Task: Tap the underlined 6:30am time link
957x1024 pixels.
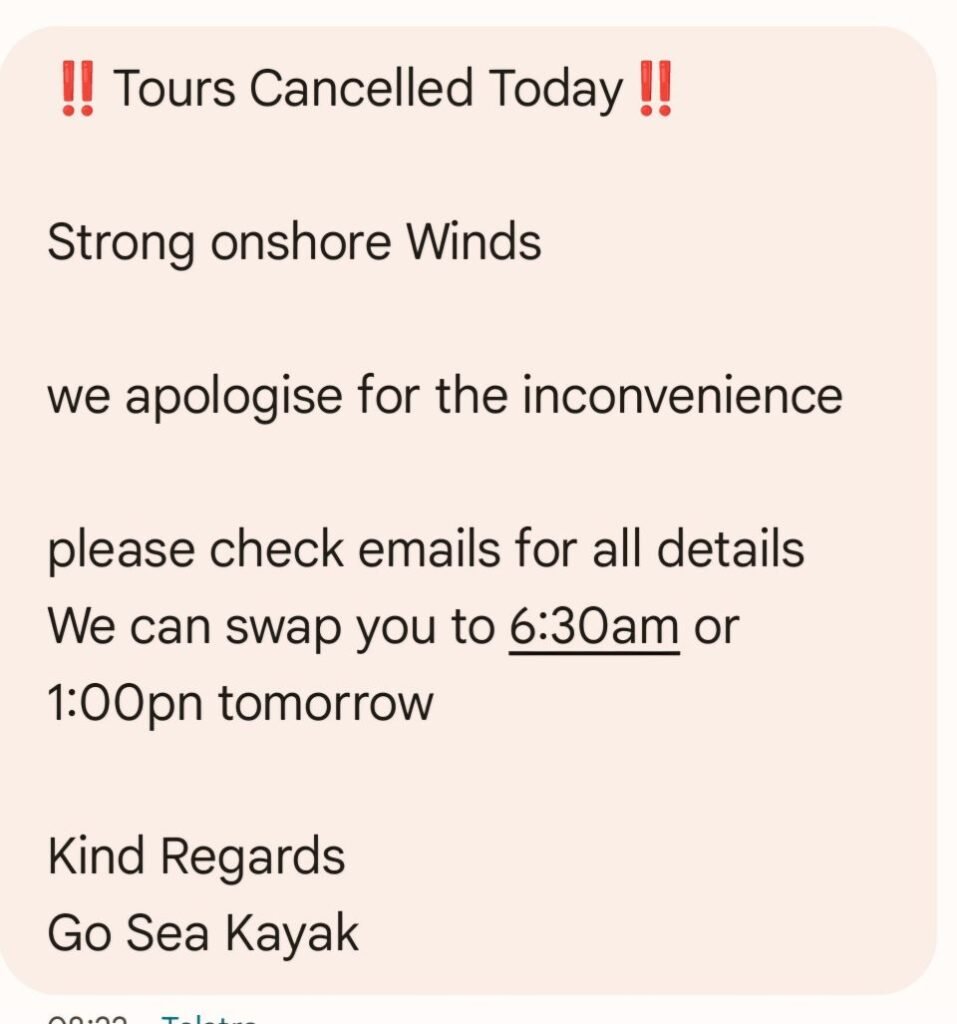Action: [594, 627]
